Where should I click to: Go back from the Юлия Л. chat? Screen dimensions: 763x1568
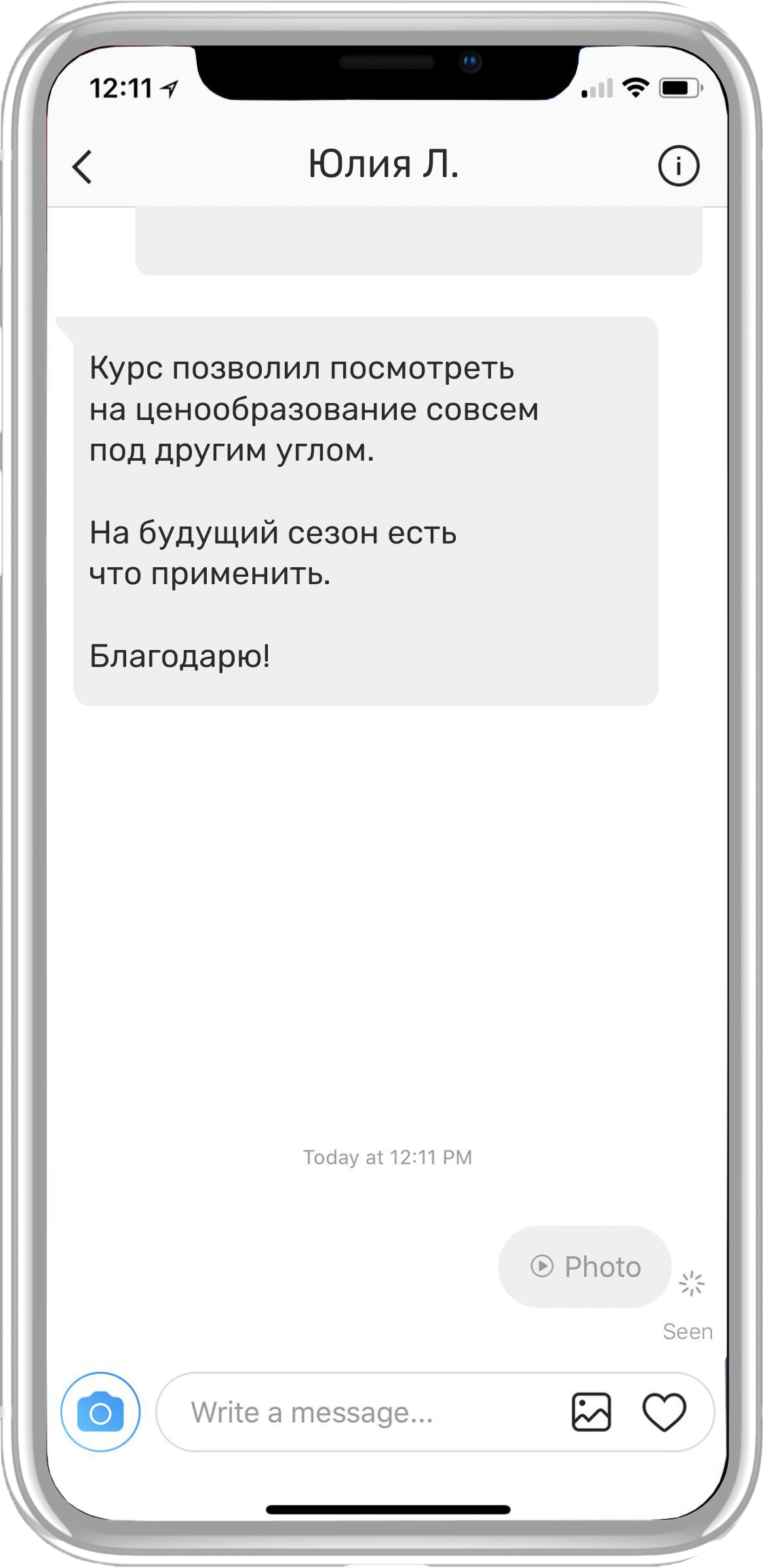click(82, 167)
